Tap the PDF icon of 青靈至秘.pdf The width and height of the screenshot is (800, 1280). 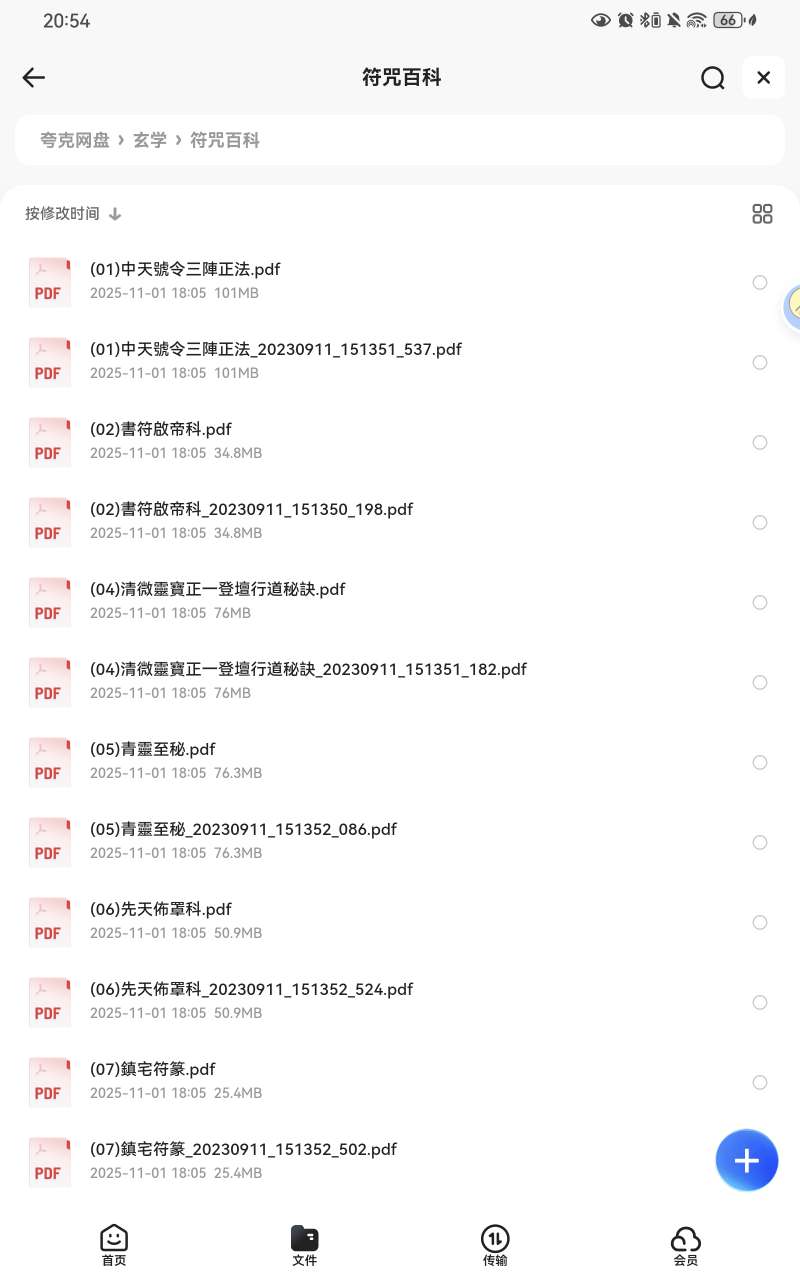point(50,762)
